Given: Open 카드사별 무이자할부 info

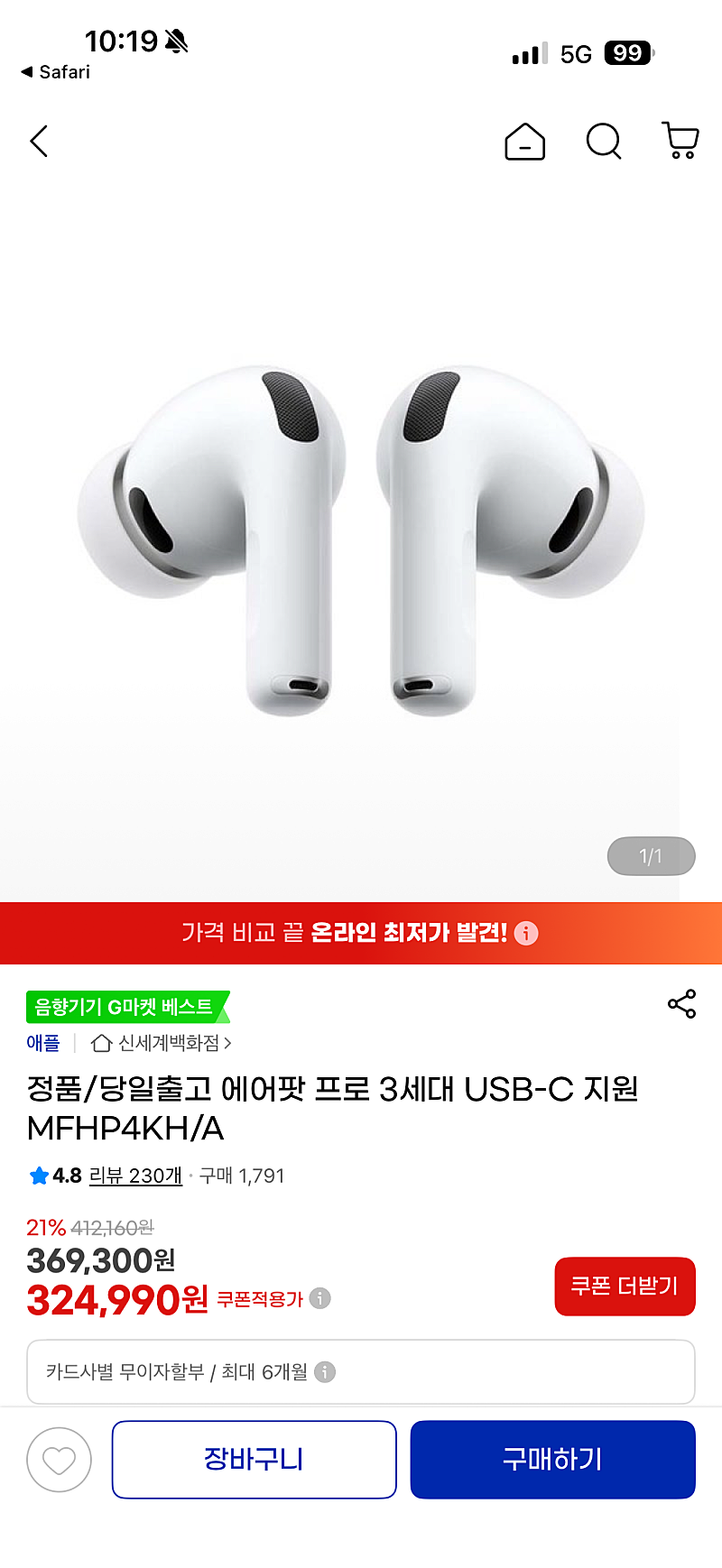Looking at the screenshot, I should [x=325, y=1372].
